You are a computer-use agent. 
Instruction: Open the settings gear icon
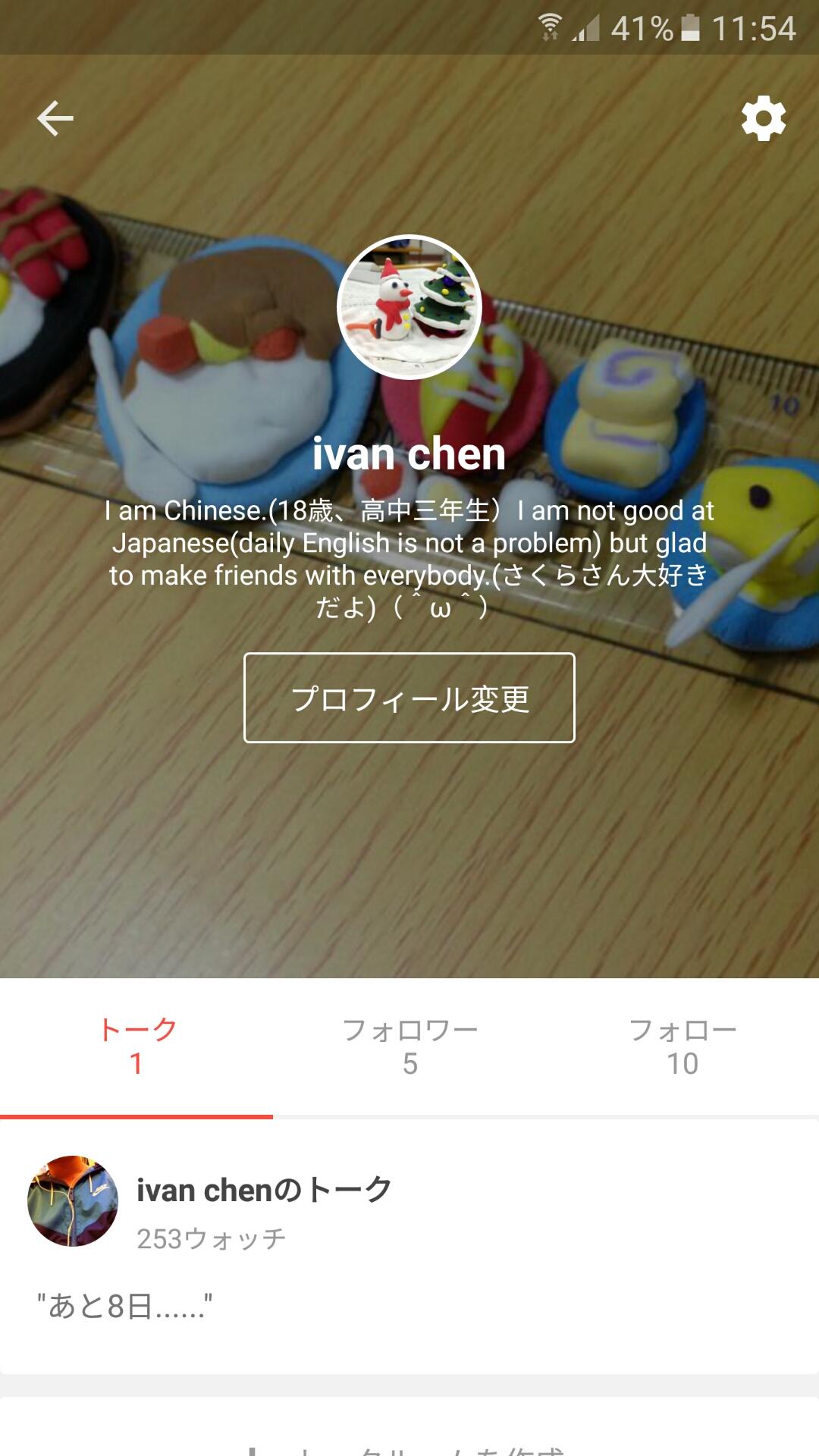pyautogui.click(x=764, y=117)
